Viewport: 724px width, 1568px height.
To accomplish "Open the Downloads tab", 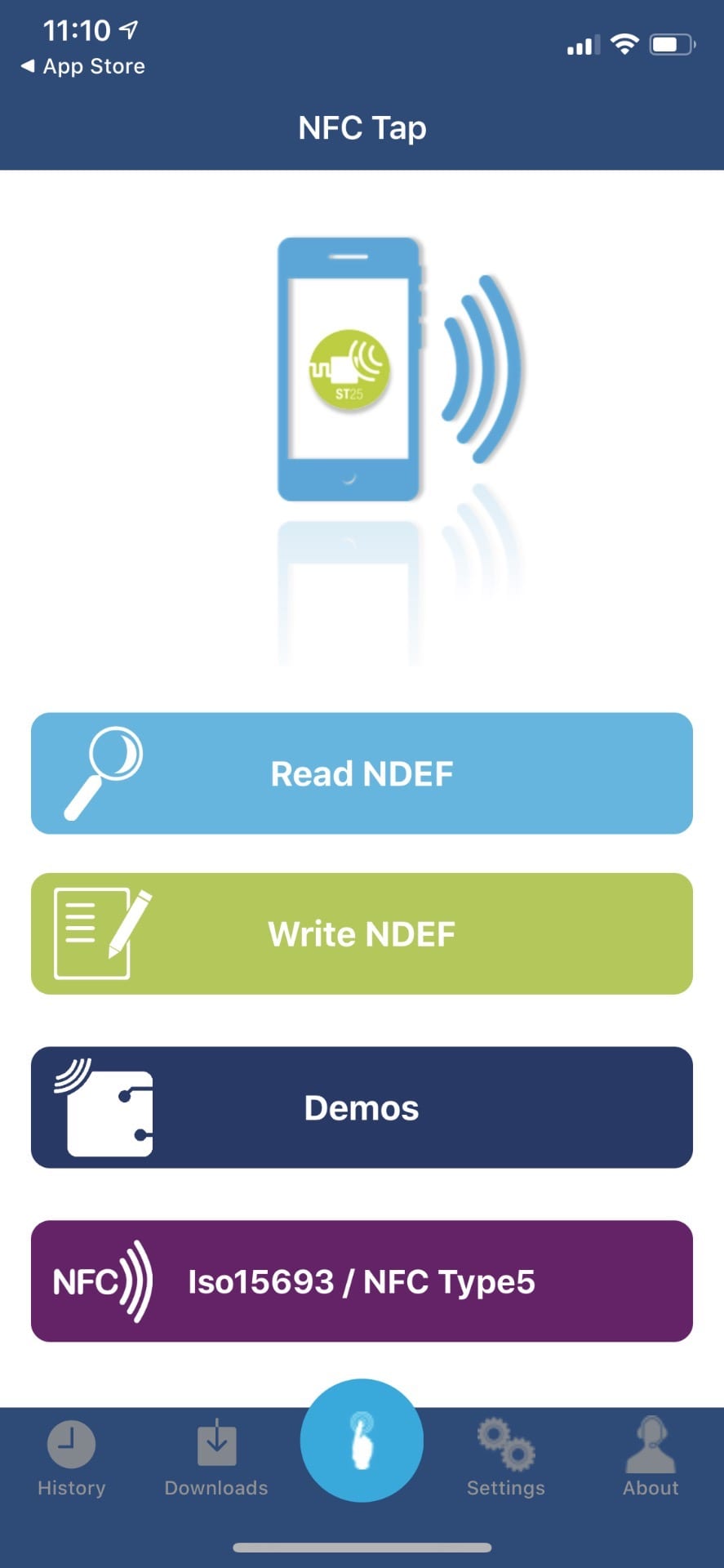I will (216, 1459).
